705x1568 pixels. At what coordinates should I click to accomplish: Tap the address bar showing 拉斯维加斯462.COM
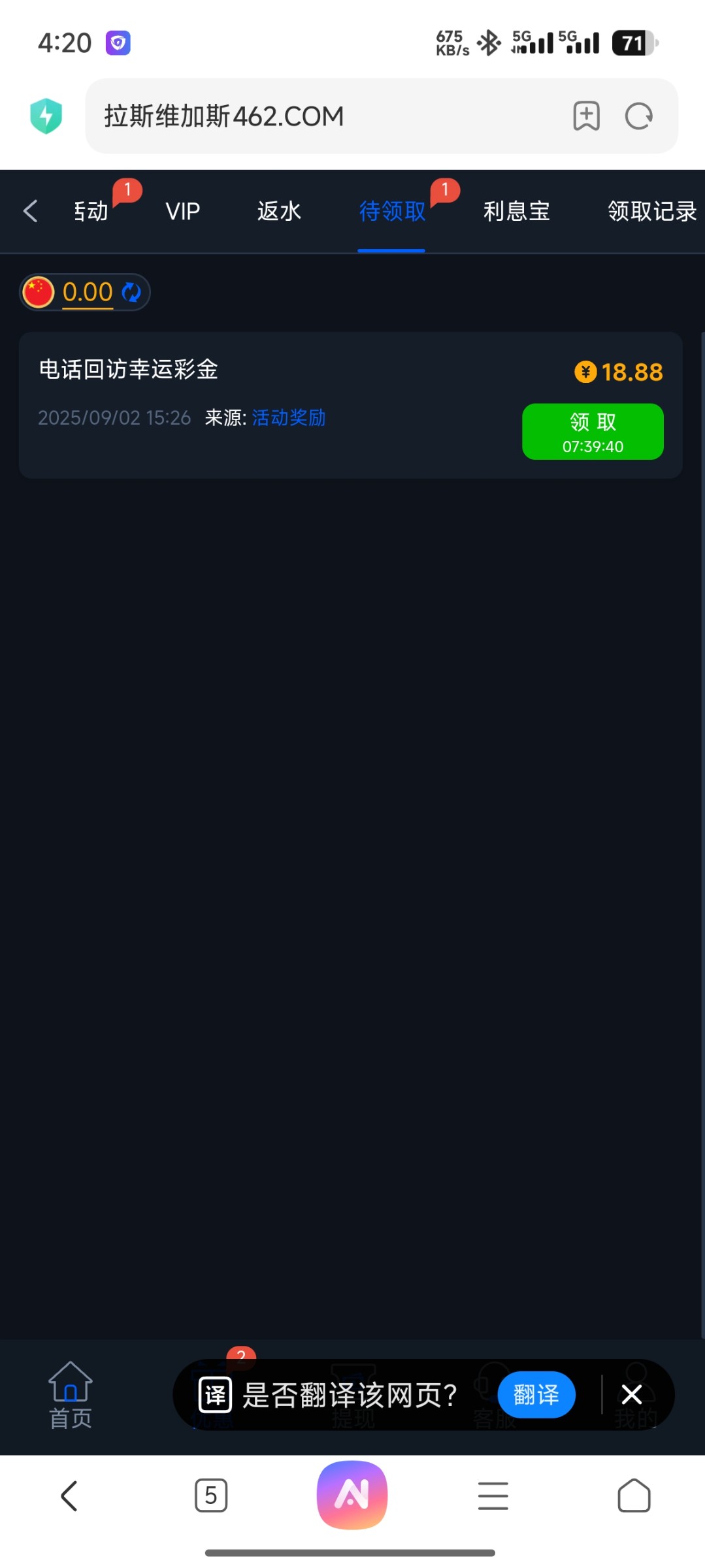(x=314, y=116)
